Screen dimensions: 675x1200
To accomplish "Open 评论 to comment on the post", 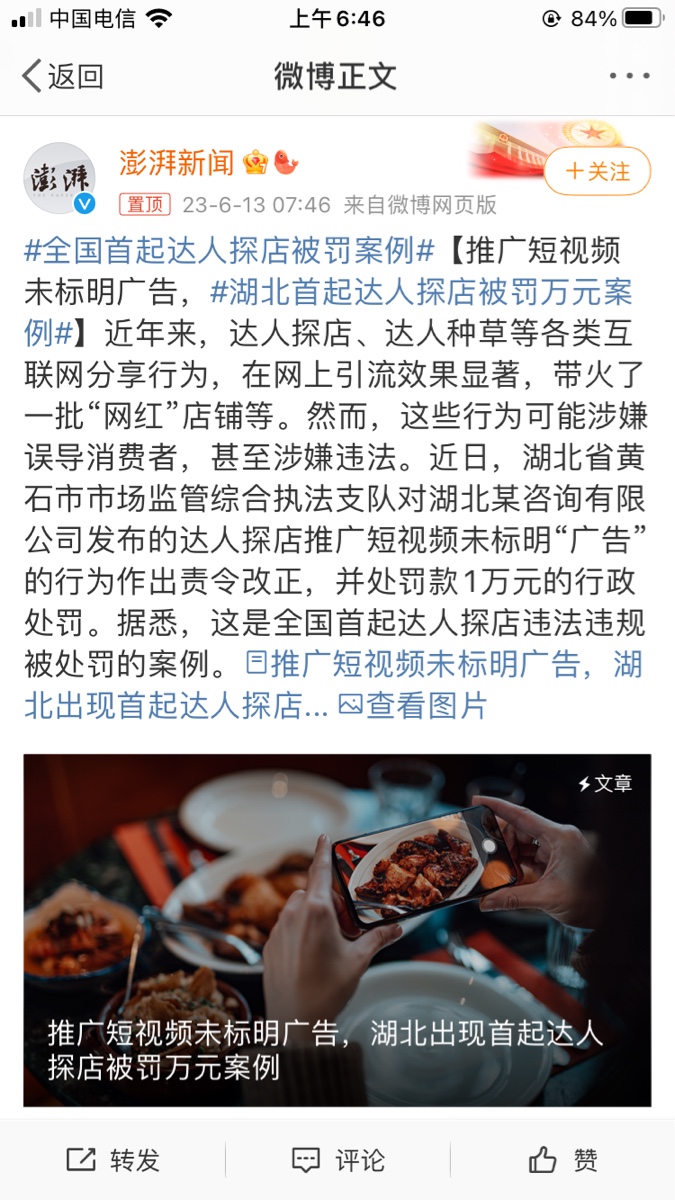I will (338, 1160).
